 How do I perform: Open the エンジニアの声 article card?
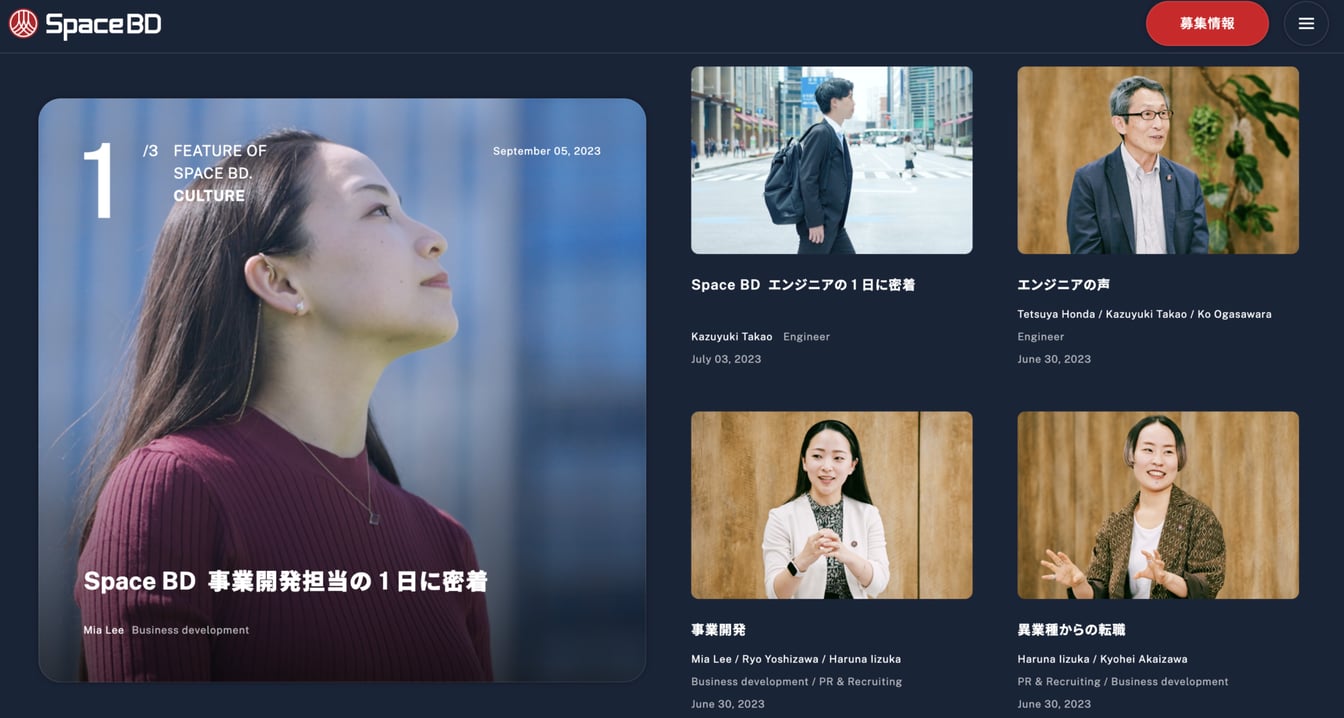[x=1157, y=161]
